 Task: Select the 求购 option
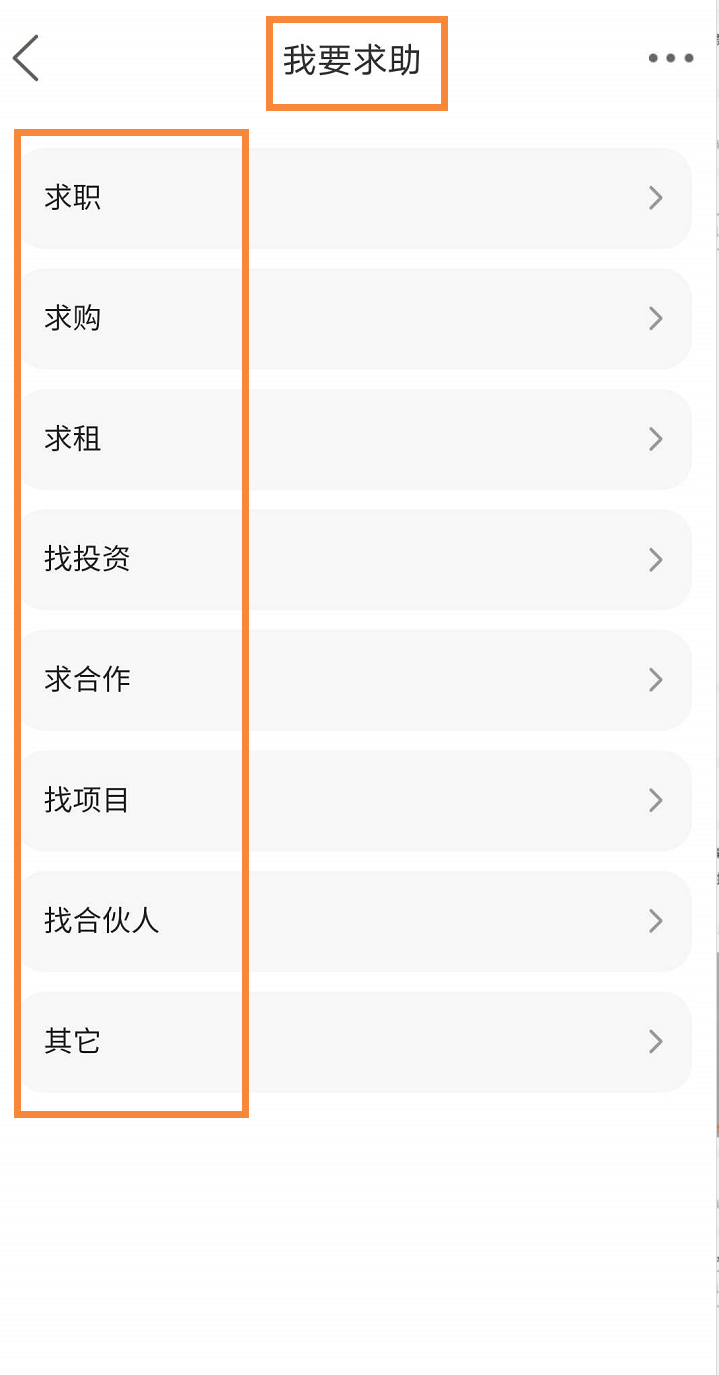tap(356, 319)
